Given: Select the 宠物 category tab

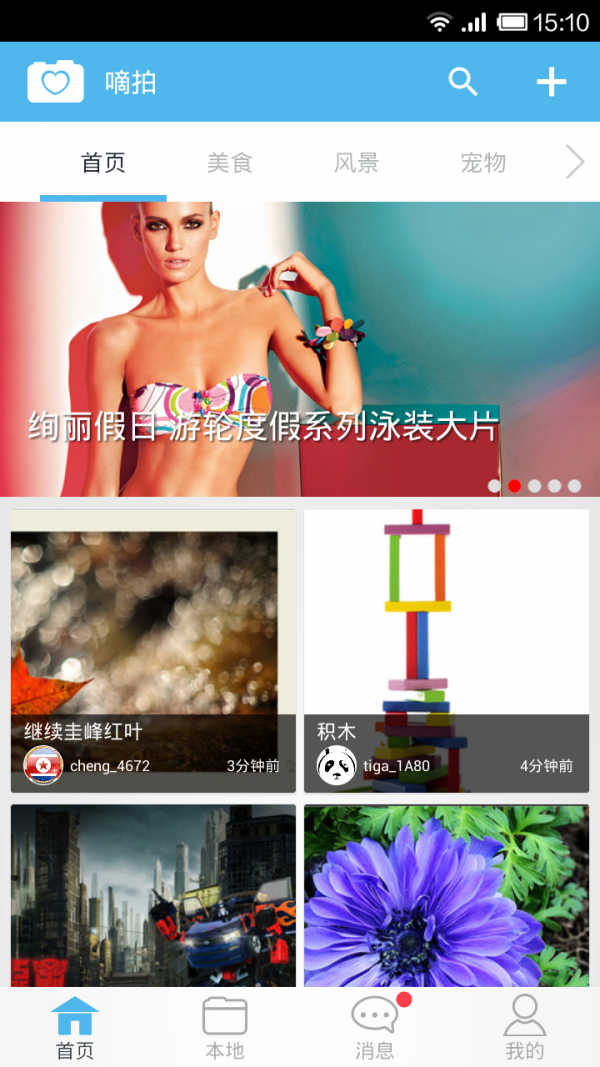Looking at the screenshot, I should (483, 162).
